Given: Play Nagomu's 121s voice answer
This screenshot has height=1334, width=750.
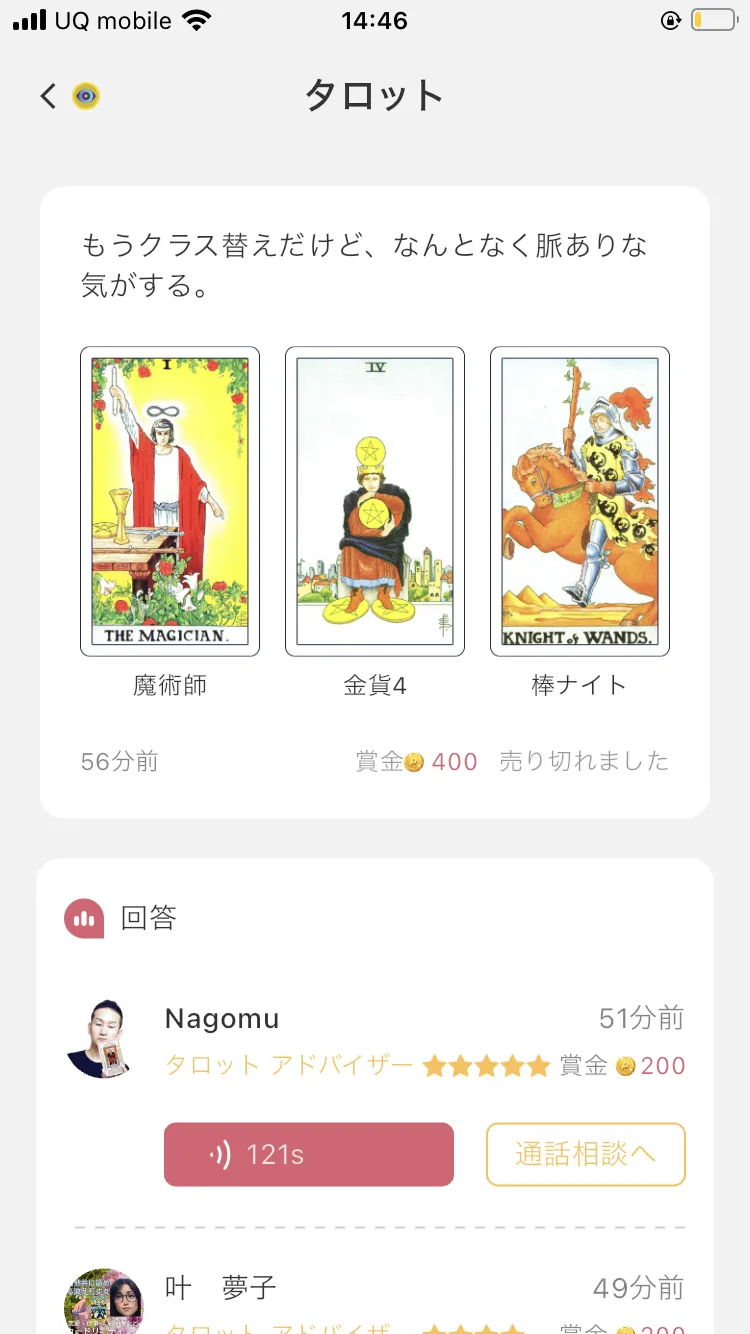Looking at the screenshot, I should 309,1155.
